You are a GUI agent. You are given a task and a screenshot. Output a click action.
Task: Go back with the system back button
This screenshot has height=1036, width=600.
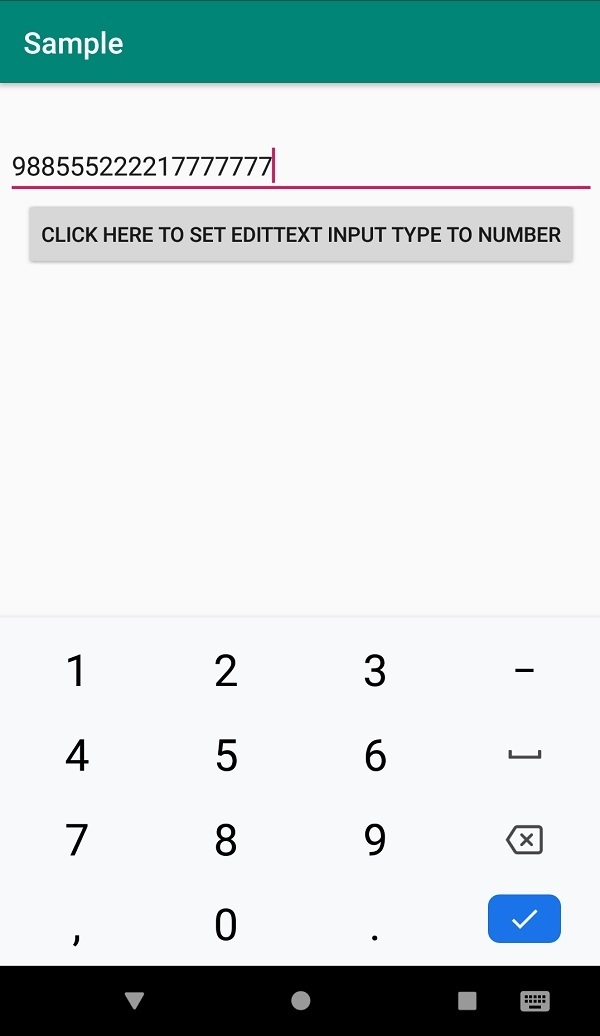(135, 1000)
